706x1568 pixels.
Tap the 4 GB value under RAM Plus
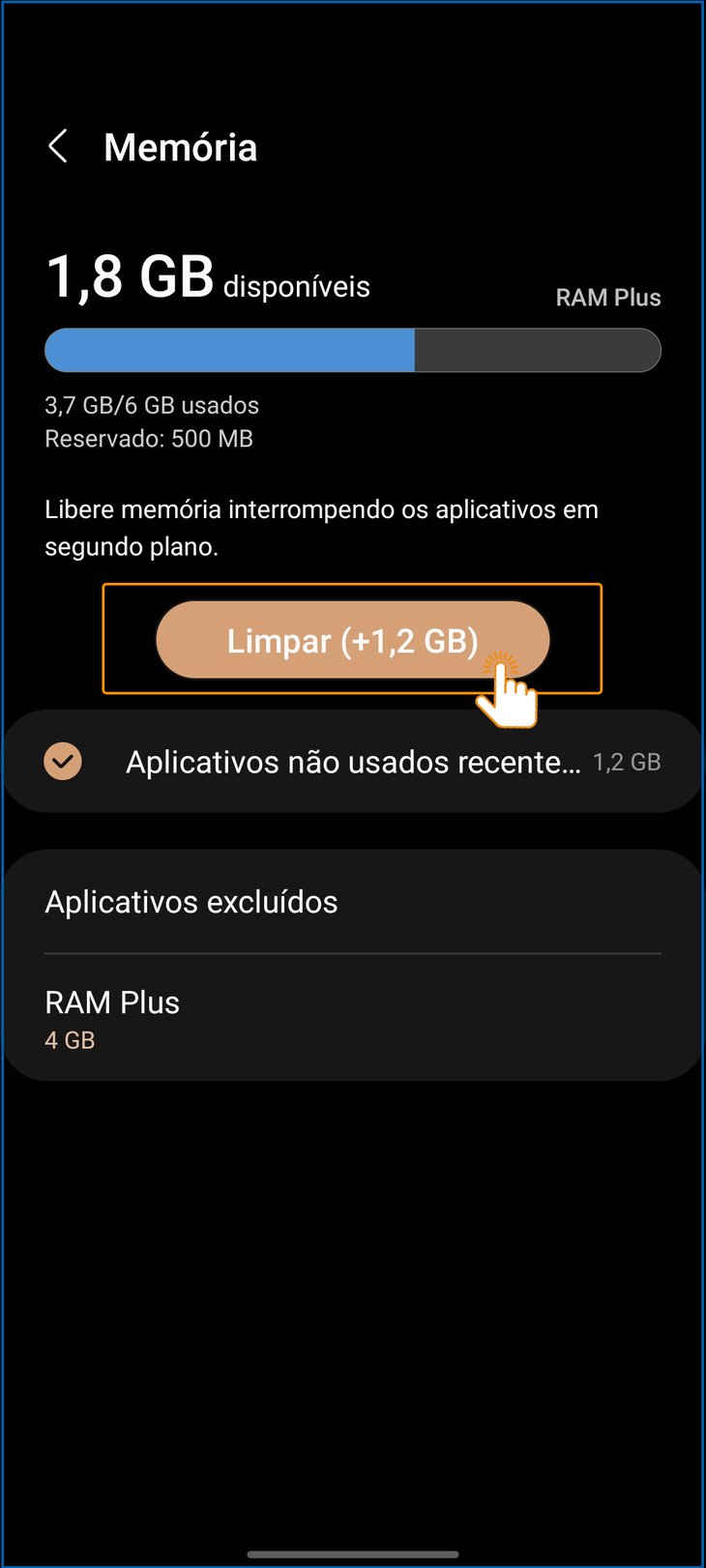point(69,1039)
